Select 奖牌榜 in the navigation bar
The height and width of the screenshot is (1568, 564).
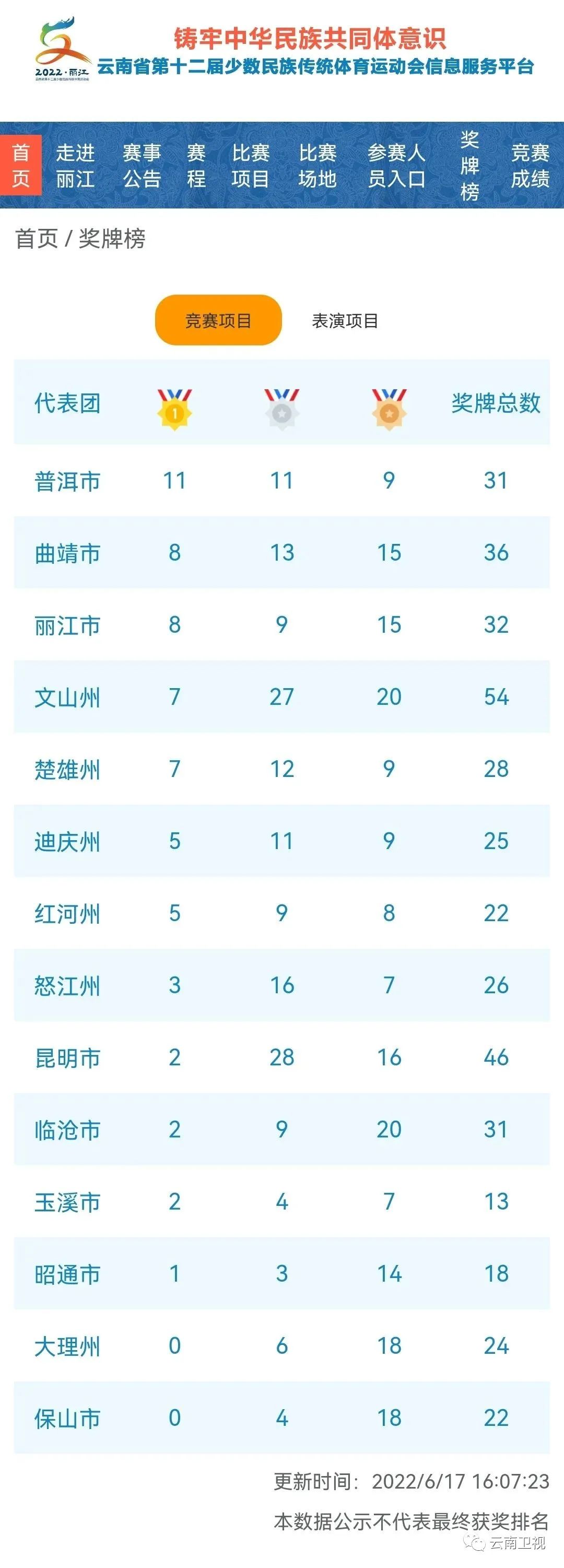coord(469,166)
